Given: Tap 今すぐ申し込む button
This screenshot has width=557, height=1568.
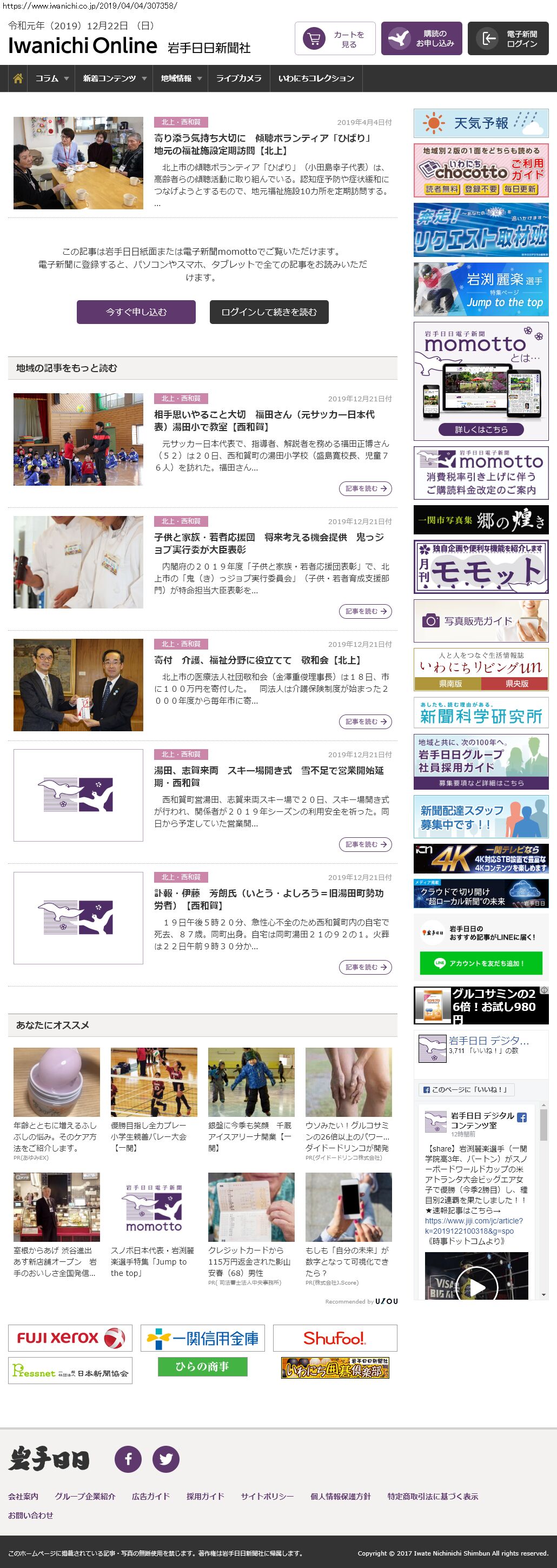Looking at the screenshot, I should coord(136,312).
